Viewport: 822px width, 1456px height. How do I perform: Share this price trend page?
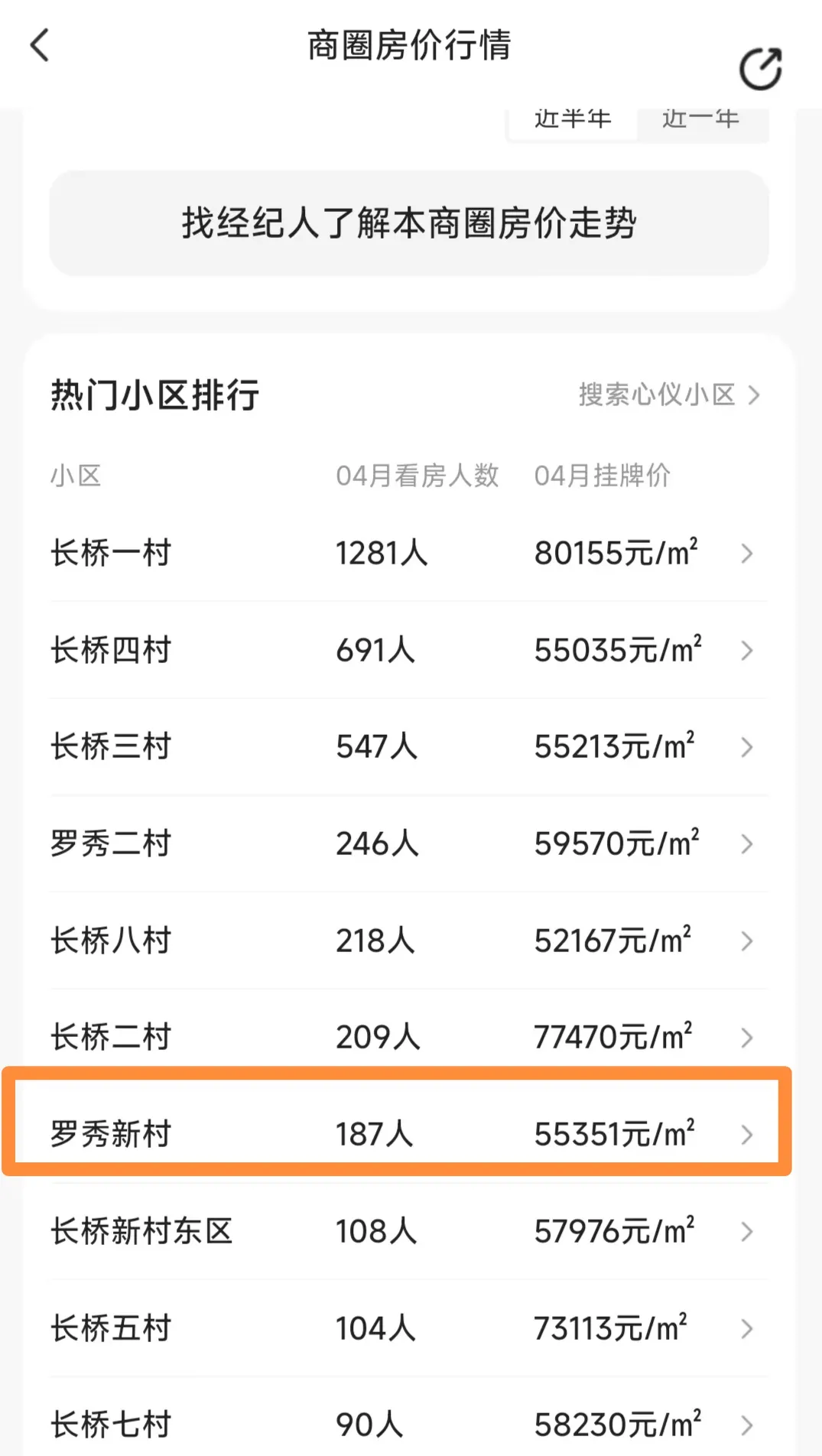pos(760,70)
